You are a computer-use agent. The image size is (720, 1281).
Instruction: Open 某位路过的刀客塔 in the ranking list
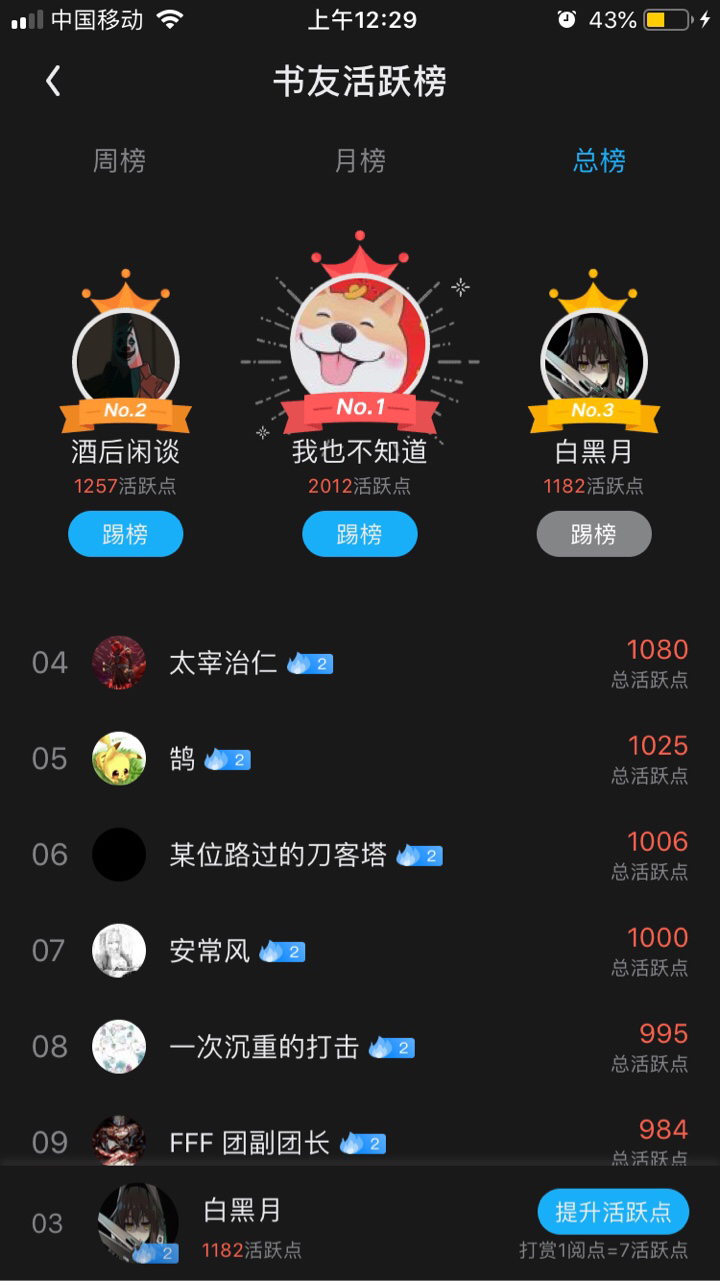coord(360,855)
